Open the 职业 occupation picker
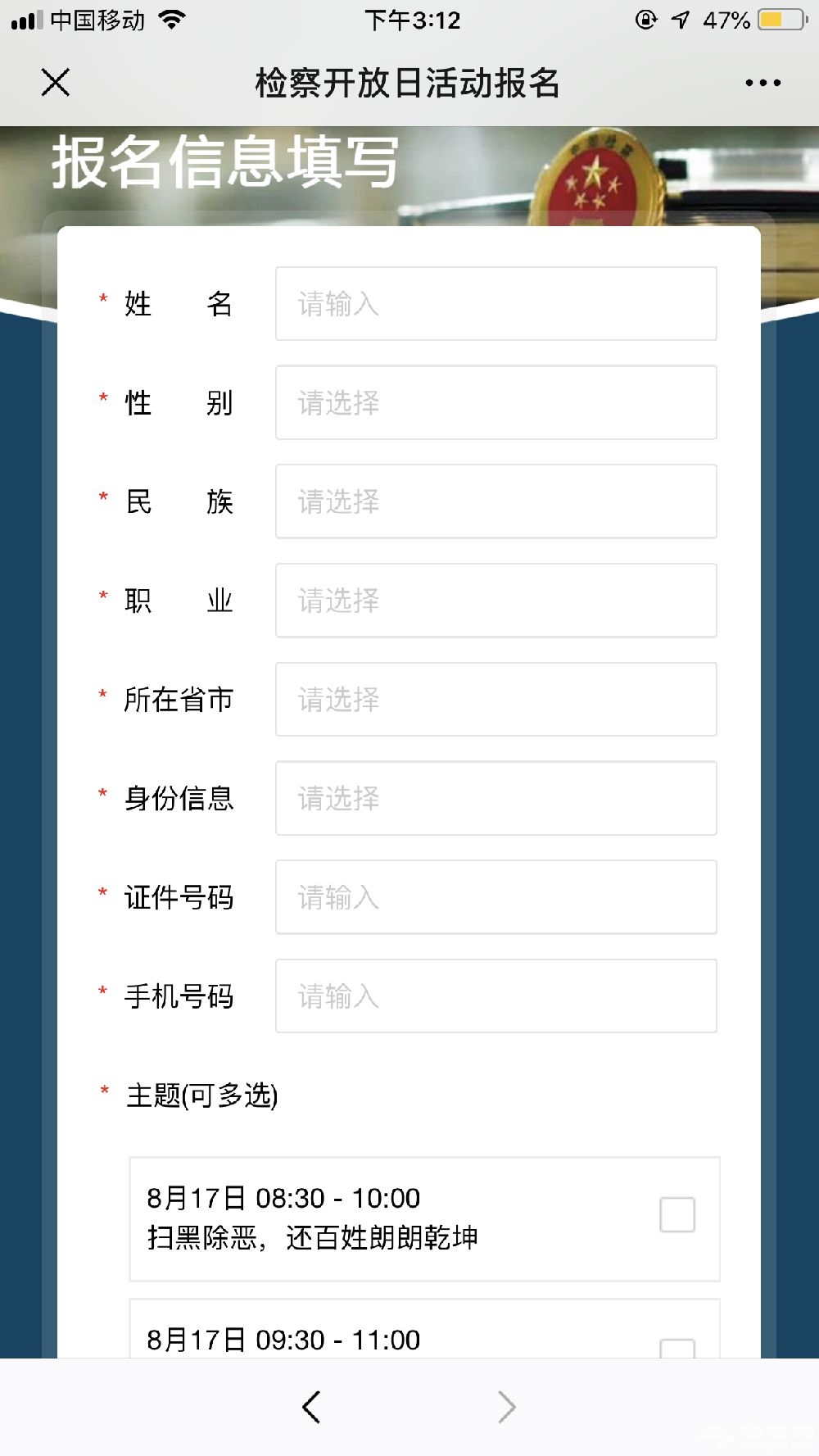The image size is (819, 1456). click(x=496, y=601)
